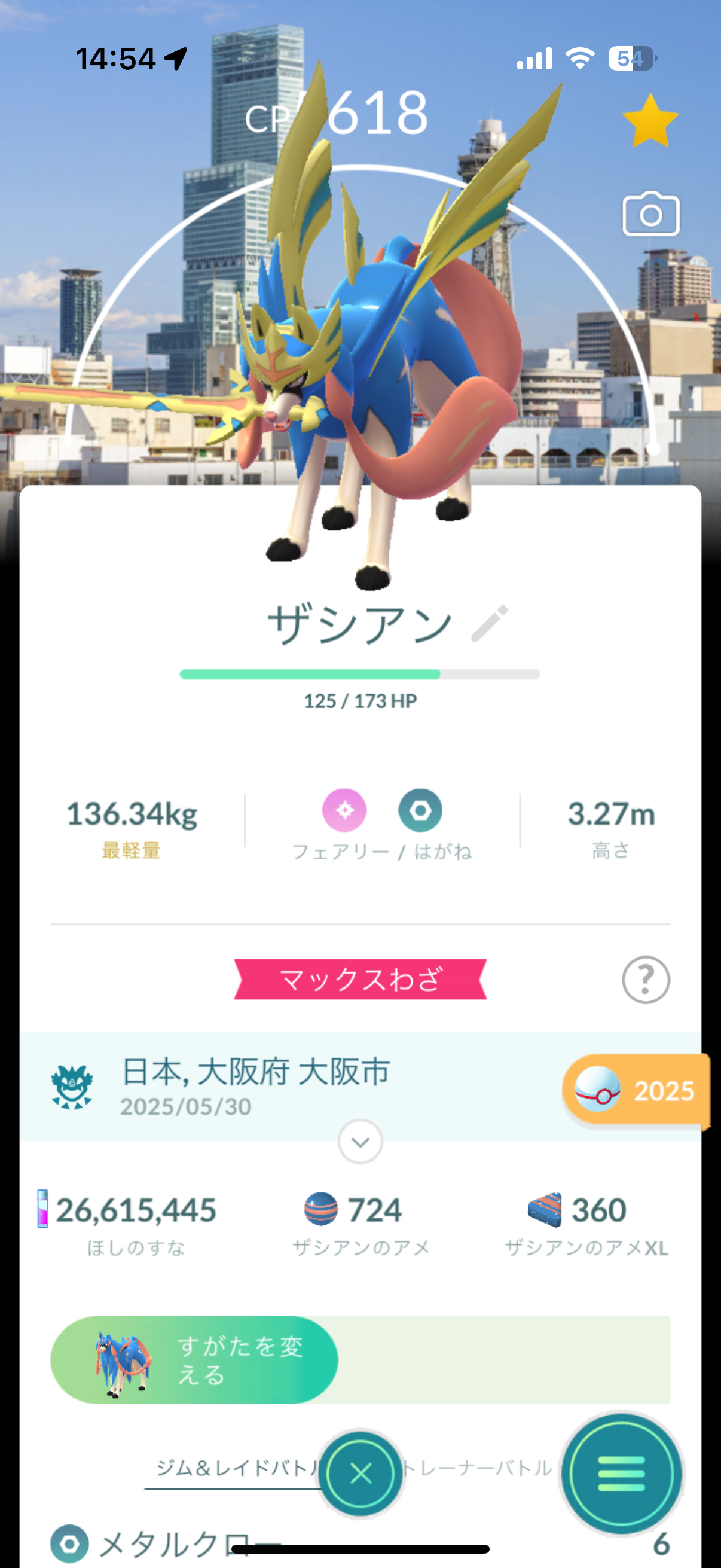Close the Pokémon detail screen

point(361,1474)
